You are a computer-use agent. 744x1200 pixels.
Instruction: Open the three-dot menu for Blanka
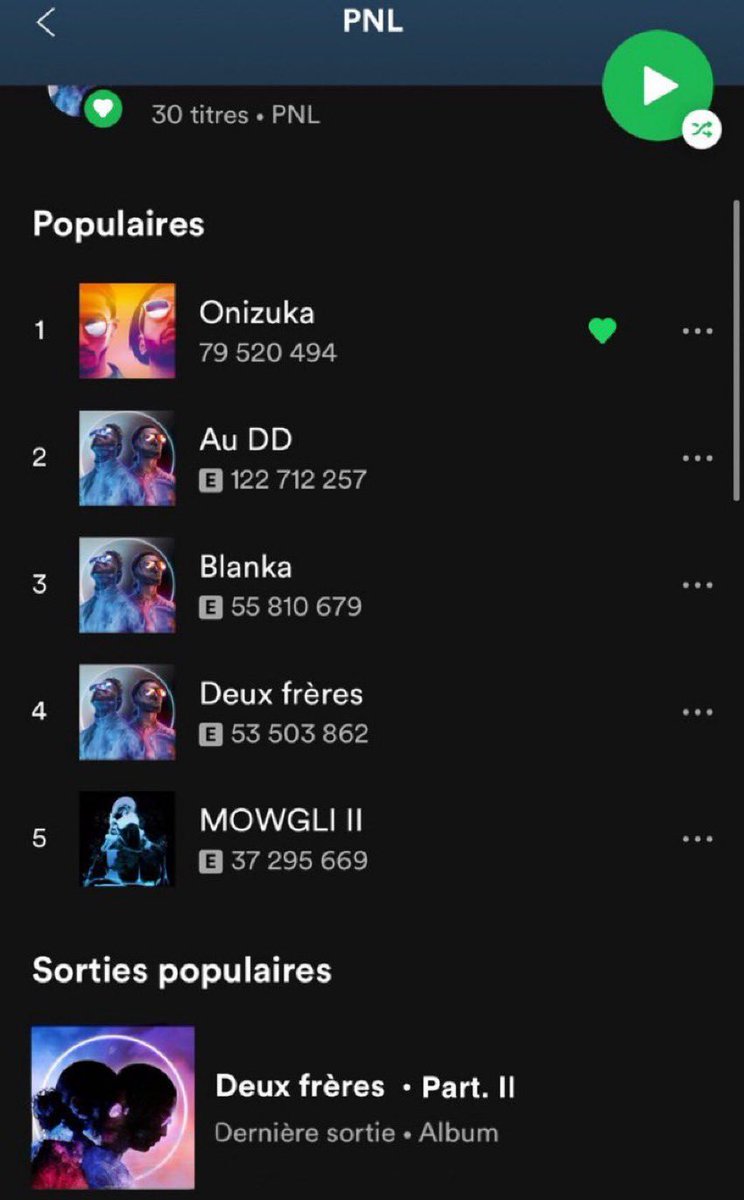(x=697, y=585)
